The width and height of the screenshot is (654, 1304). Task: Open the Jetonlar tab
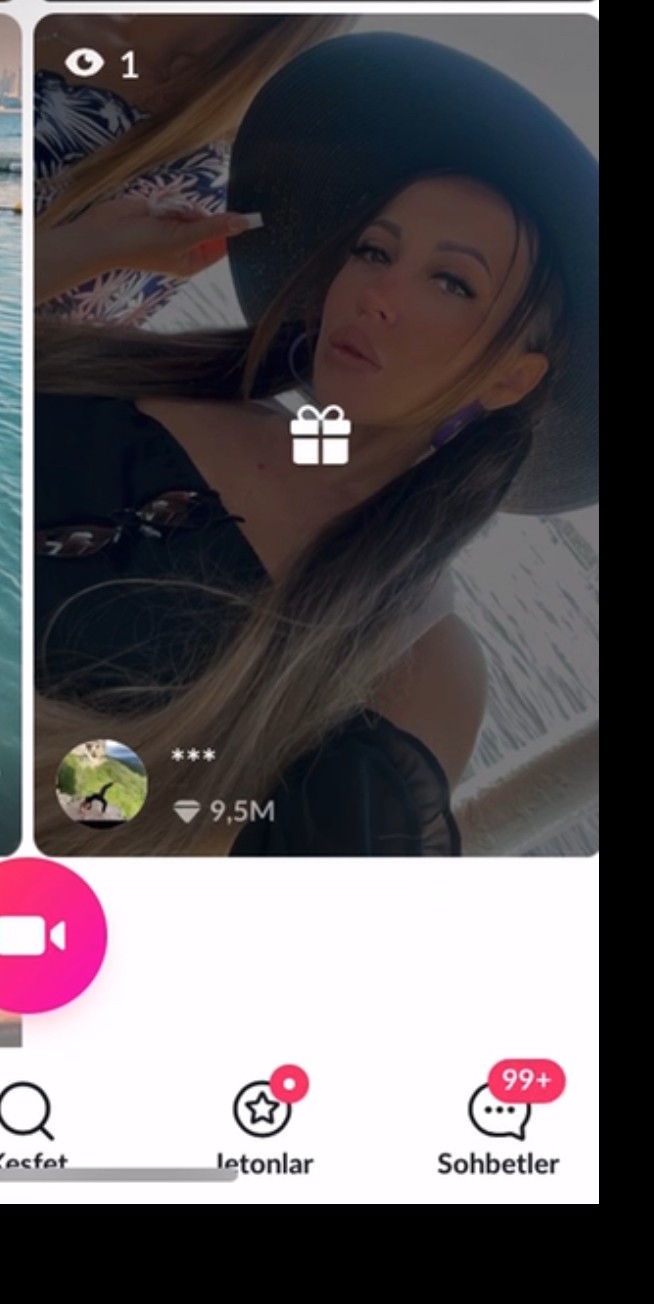(x=264, y=1125)
